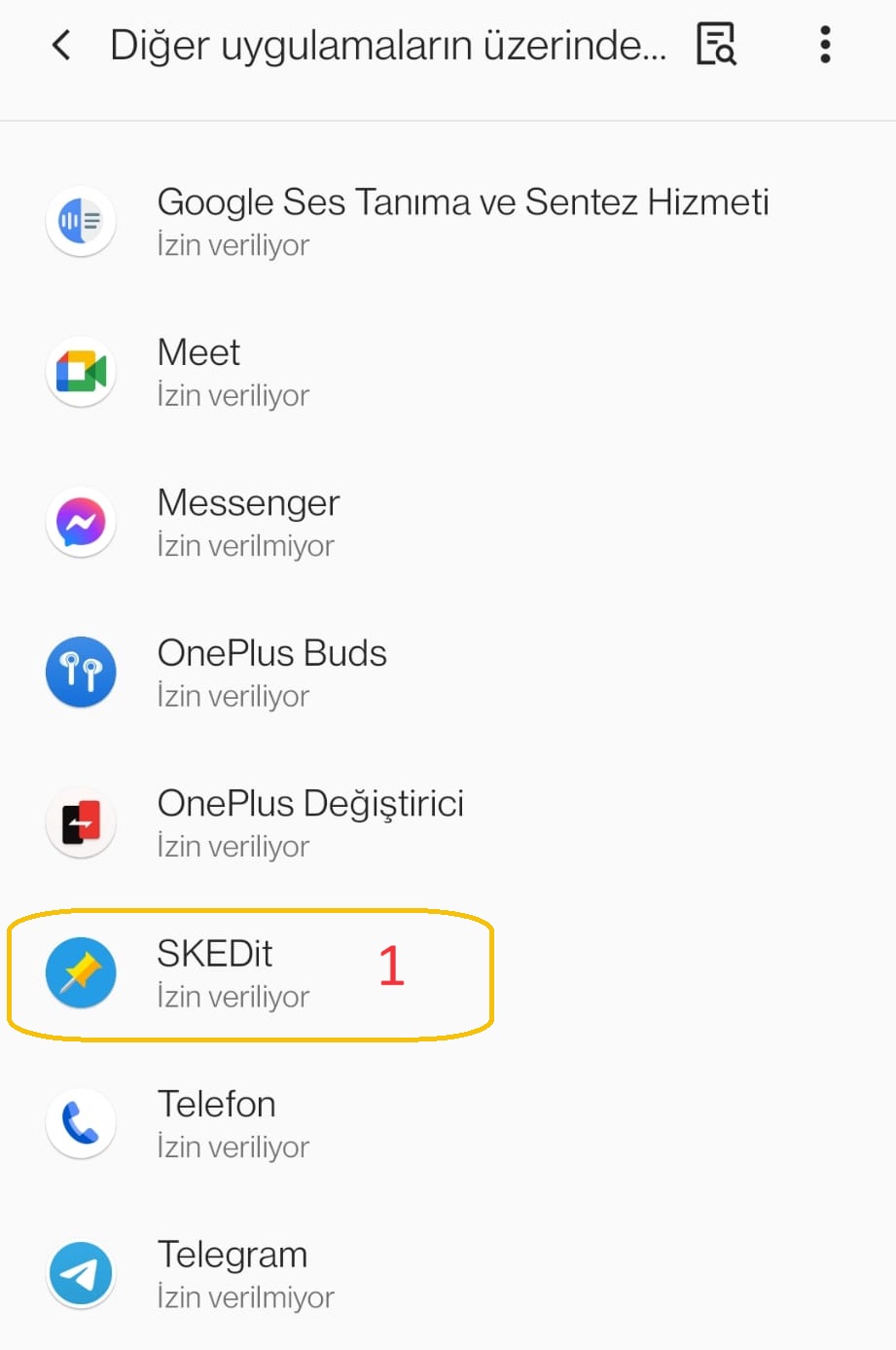Open the three-dot overflow menu
This screenshot has width=896, height=1350.
[x=825, y=45]
